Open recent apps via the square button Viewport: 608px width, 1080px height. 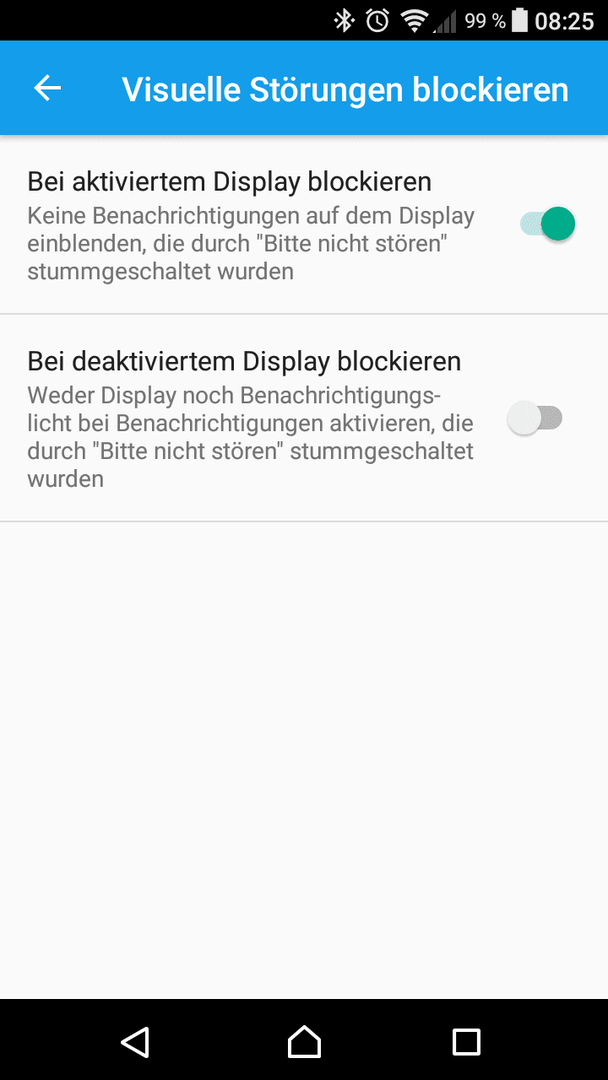pos(466,1041)
